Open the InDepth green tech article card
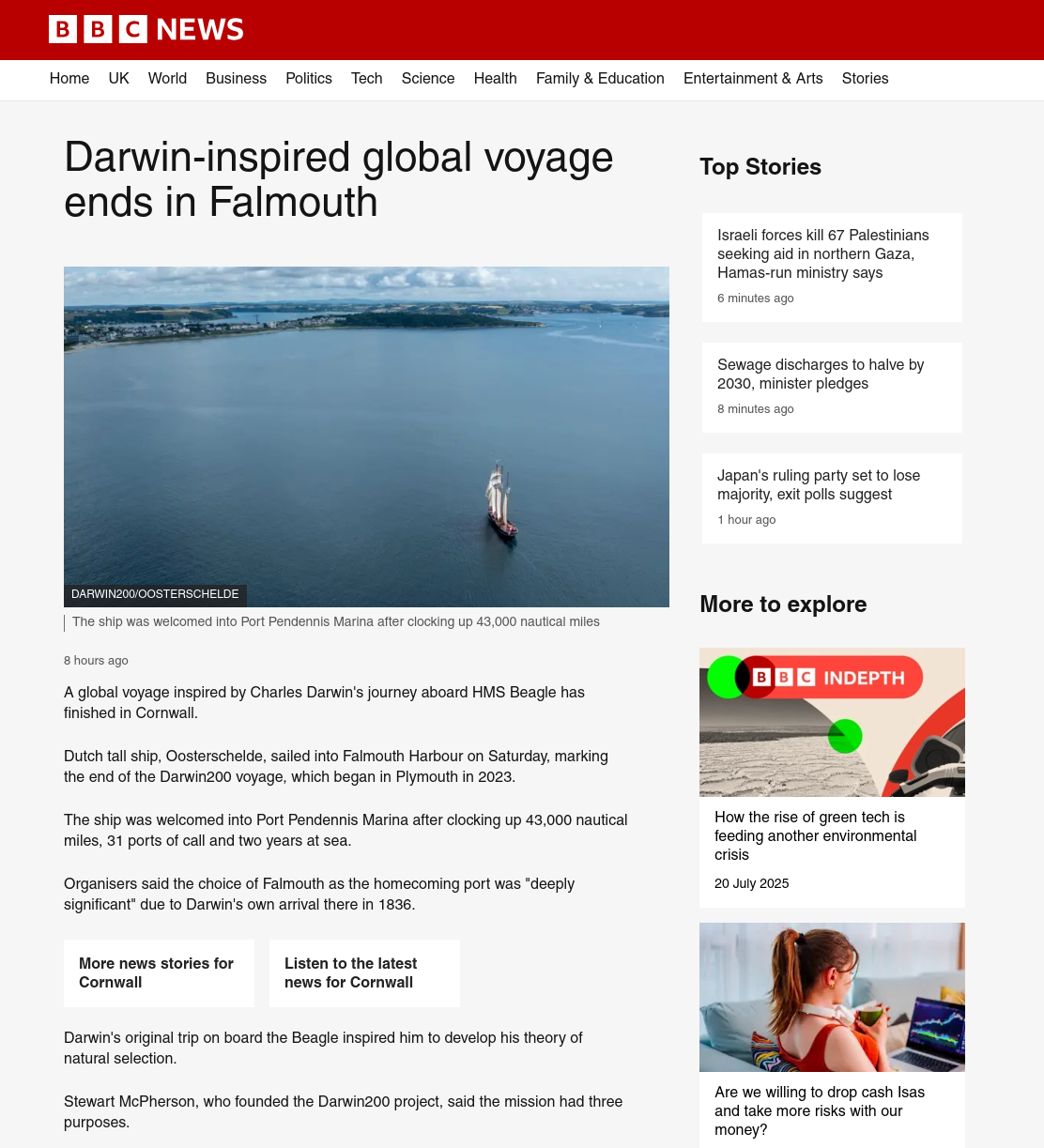Image resolution: width=1044 pixels, height=1148 pixels. coord(832,777)
